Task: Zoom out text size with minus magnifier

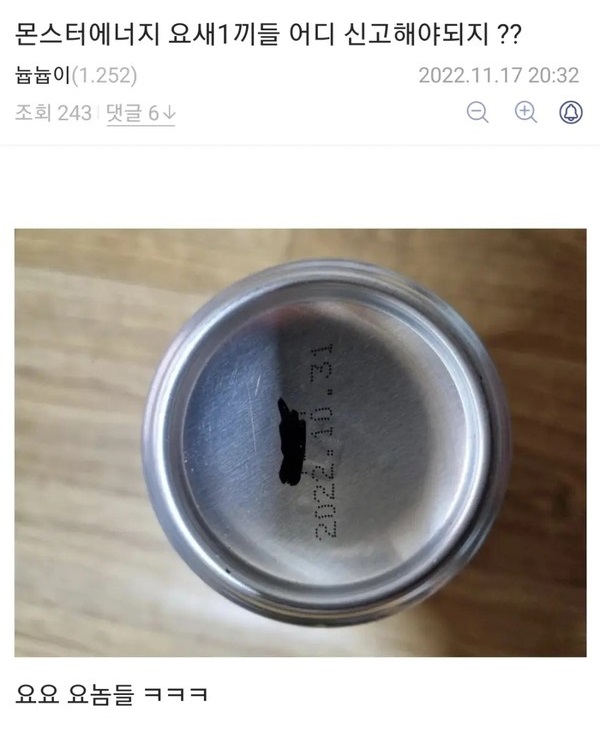Action: (479, 113)
